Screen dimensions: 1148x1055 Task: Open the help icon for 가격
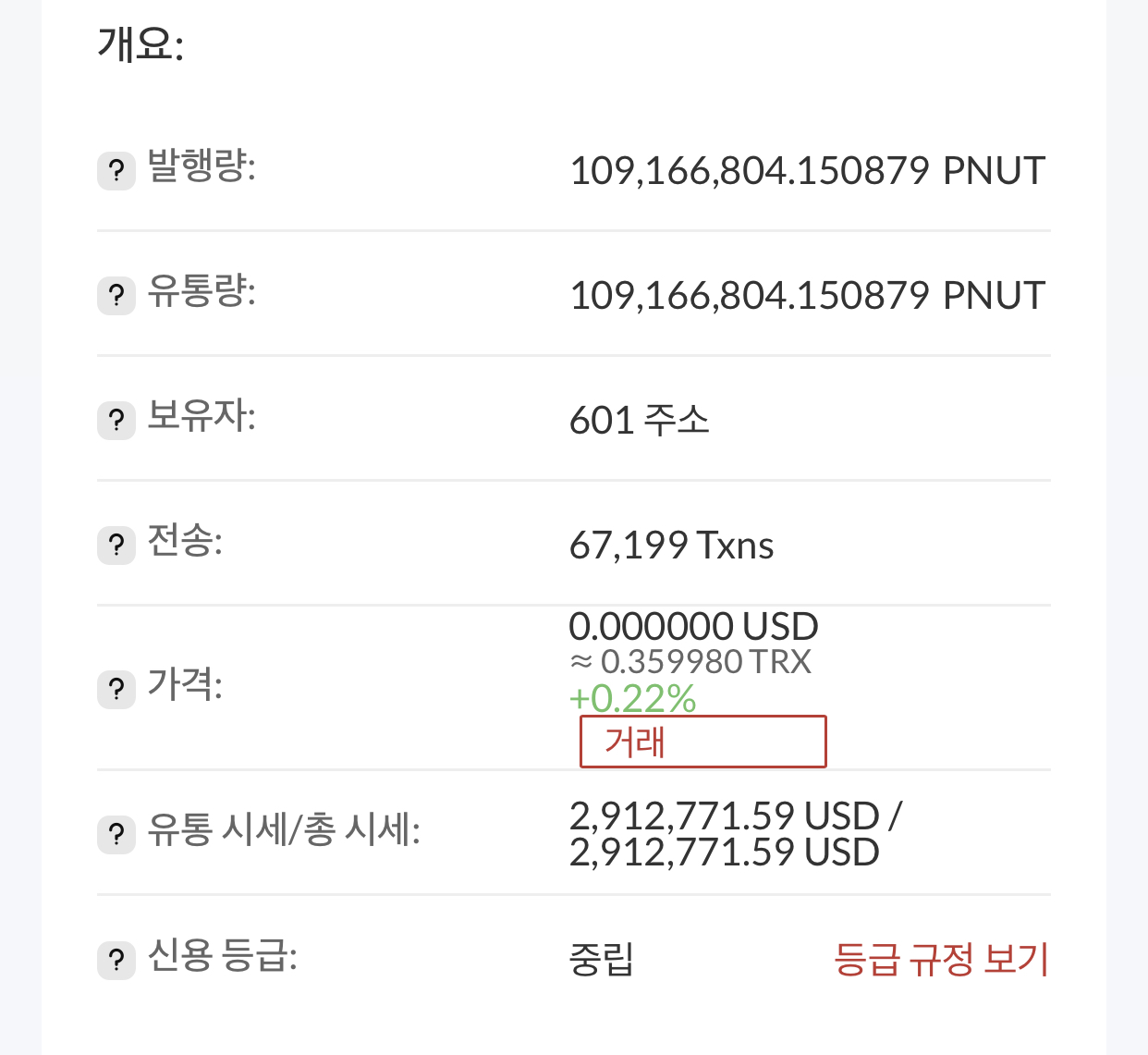point(116,689)
